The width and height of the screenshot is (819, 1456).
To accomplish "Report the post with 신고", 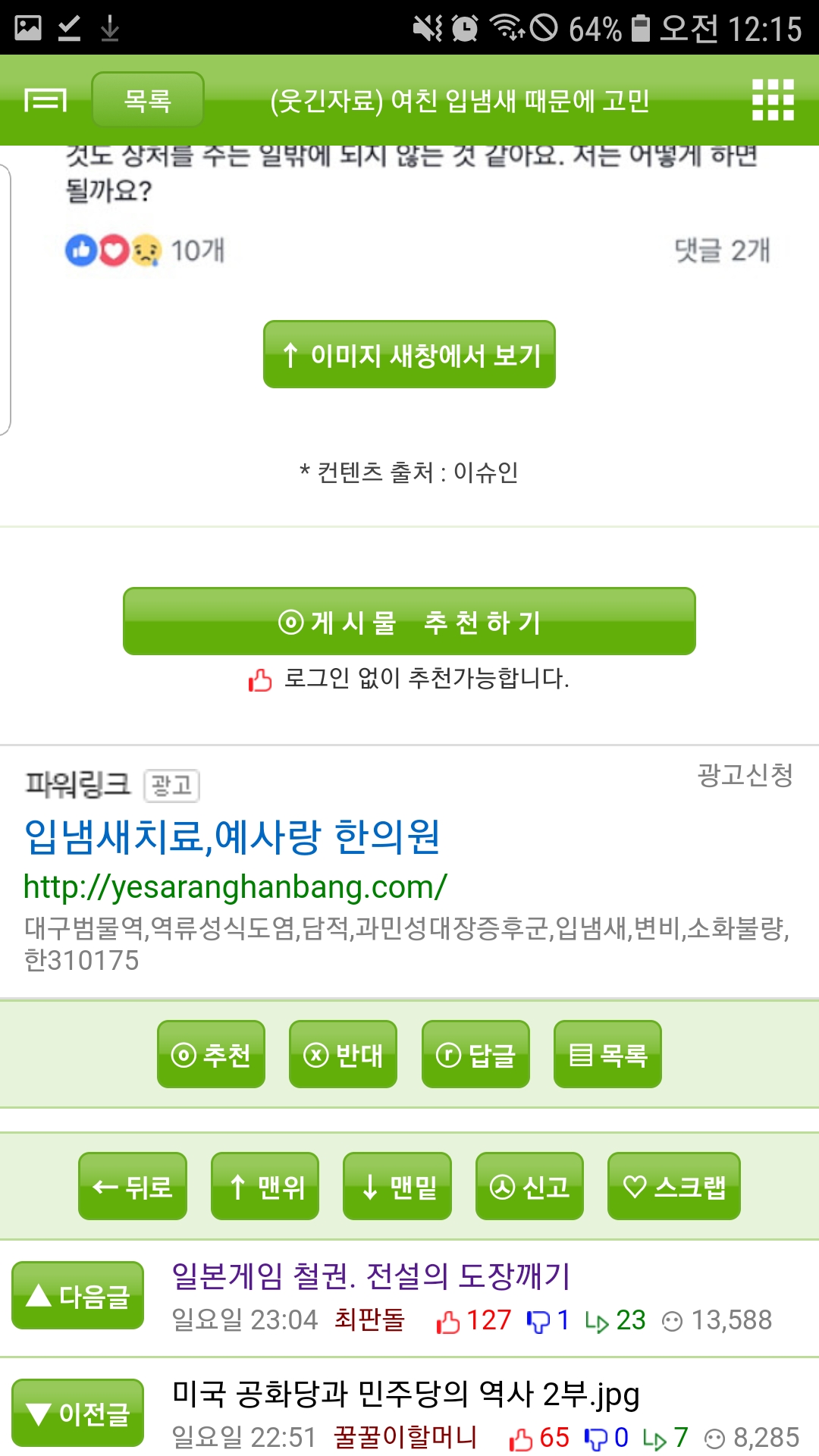I will [x=529, y=1186].
